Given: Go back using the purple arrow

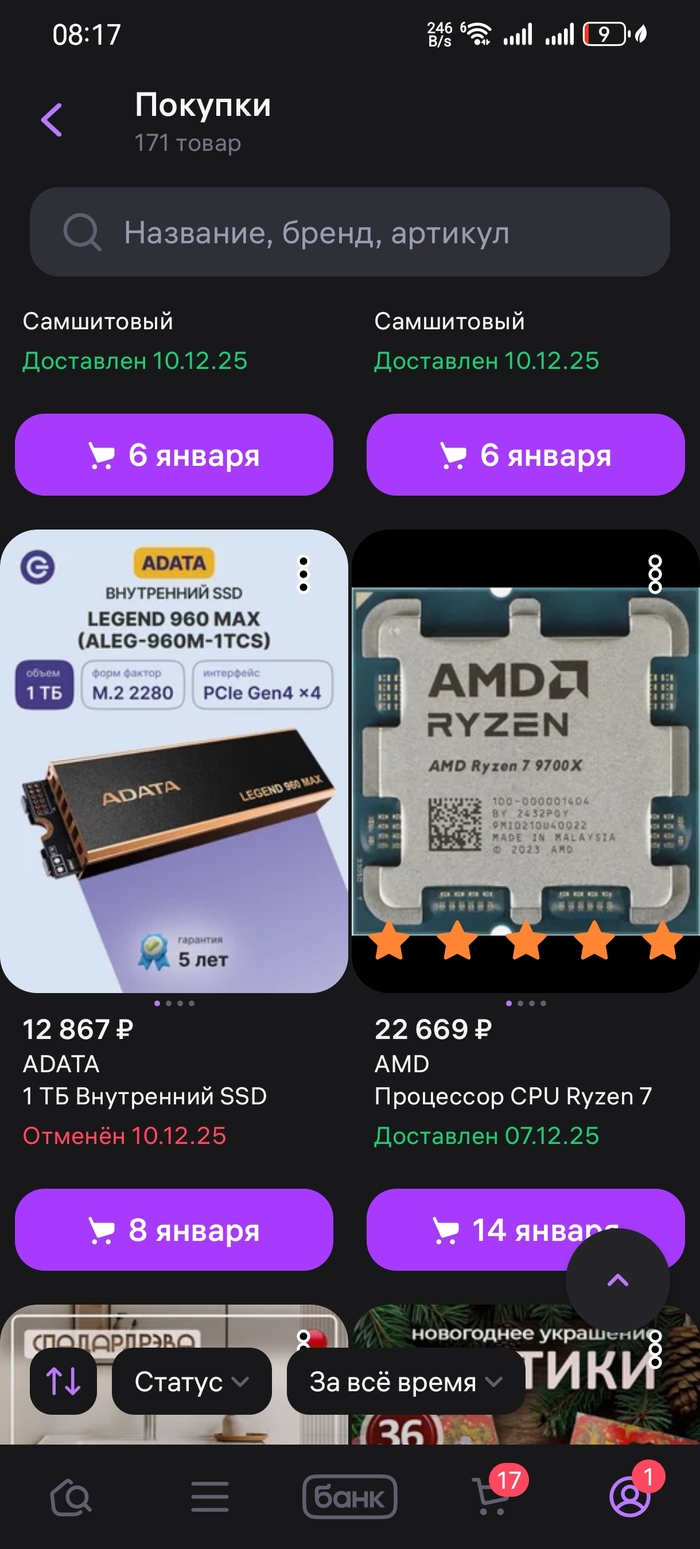Looking at the screenshot, I should point(52,120).
